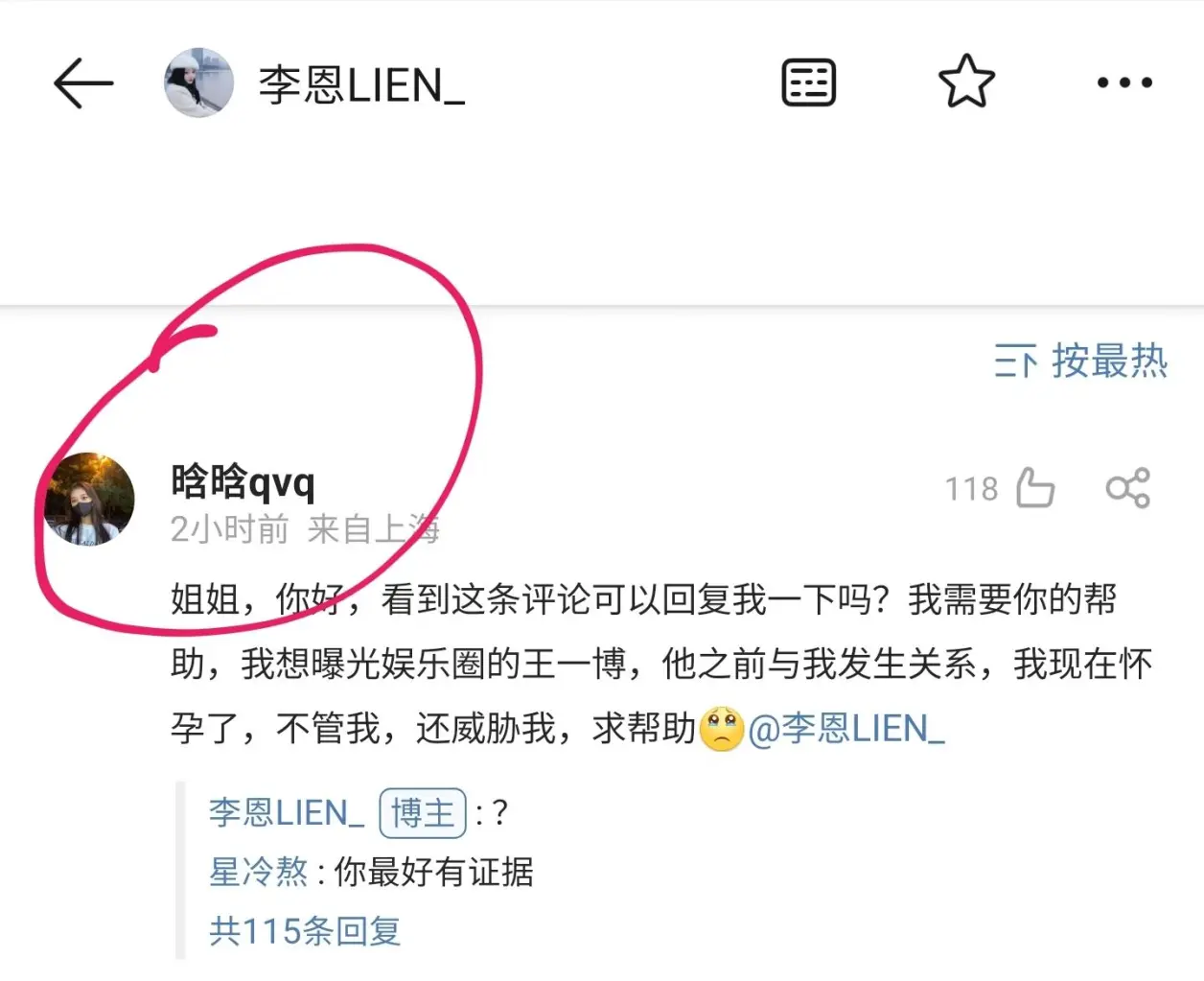The height and width of the screenshot is (981, 1204).
Task: Favorite this post with star icon
Action: click(x=966, y=82)
